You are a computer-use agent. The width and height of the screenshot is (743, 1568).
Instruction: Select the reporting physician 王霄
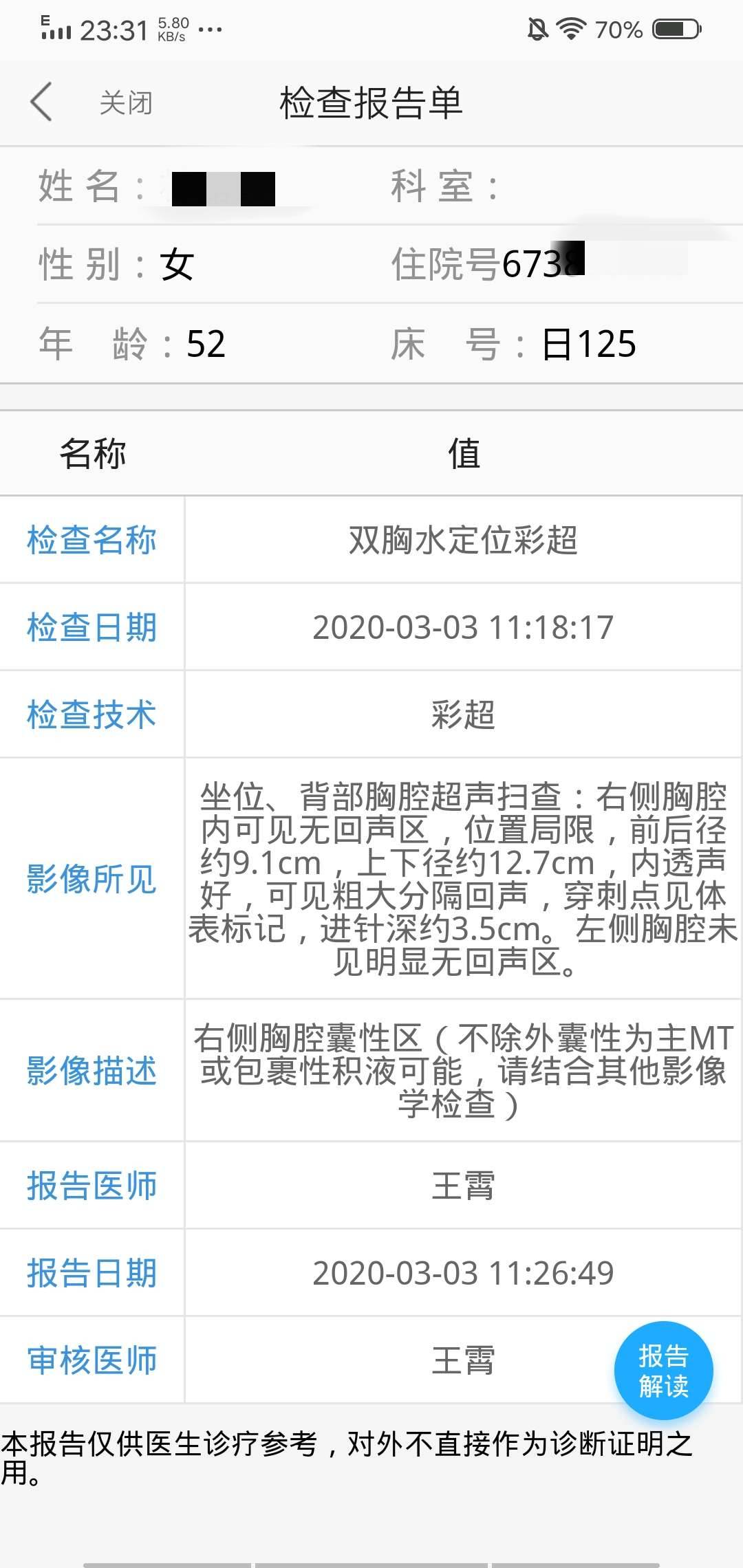pos(462,1185)
